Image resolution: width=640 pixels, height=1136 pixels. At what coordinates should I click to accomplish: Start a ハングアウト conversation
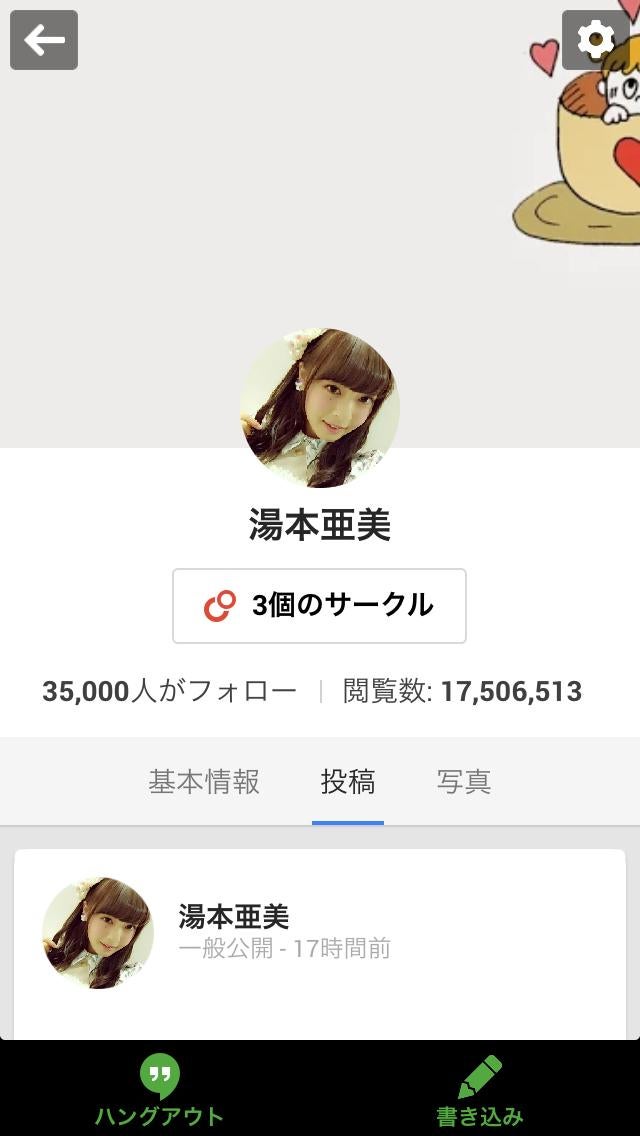tap(159, 1090)
